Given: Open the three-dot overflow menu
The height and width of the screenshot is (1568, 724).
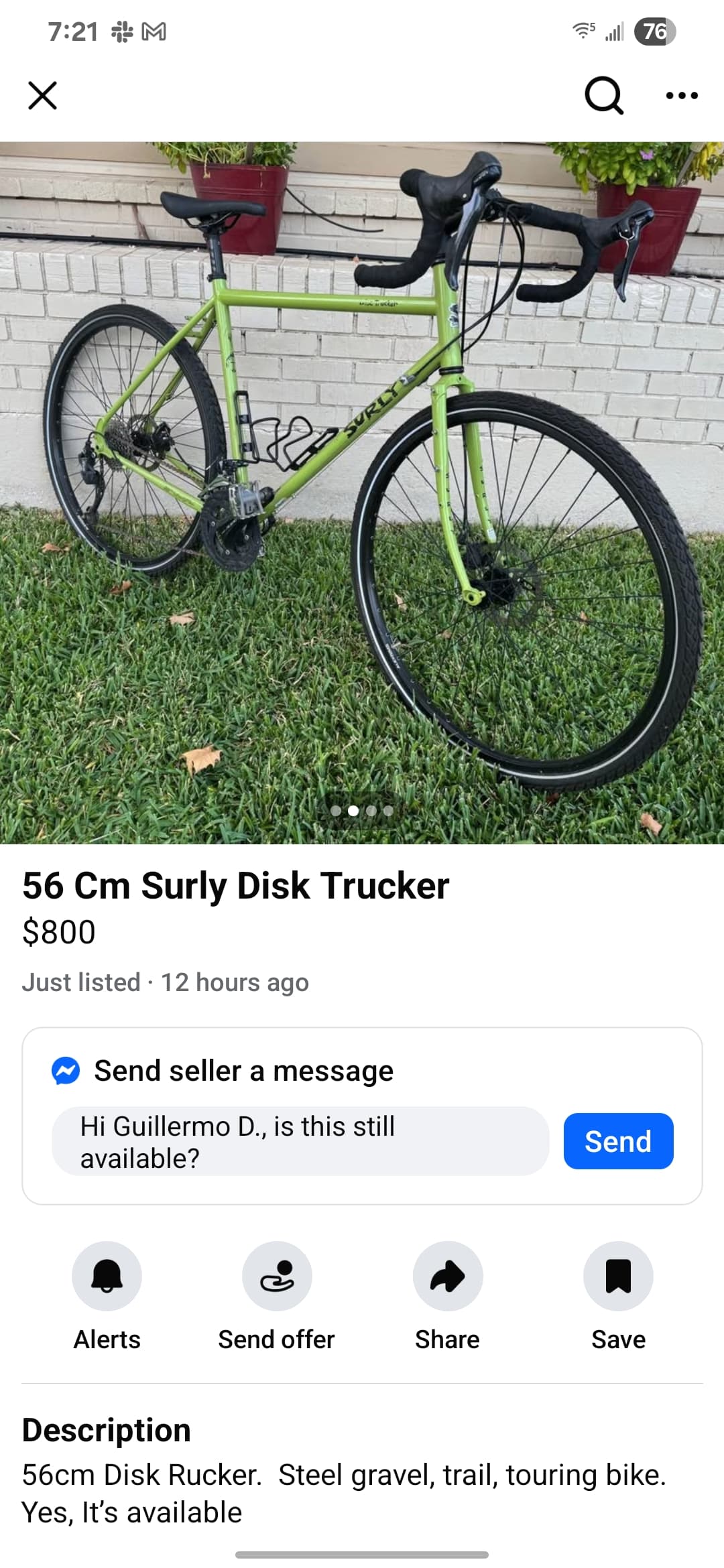Looking at the screenshot, I should 682,95.
